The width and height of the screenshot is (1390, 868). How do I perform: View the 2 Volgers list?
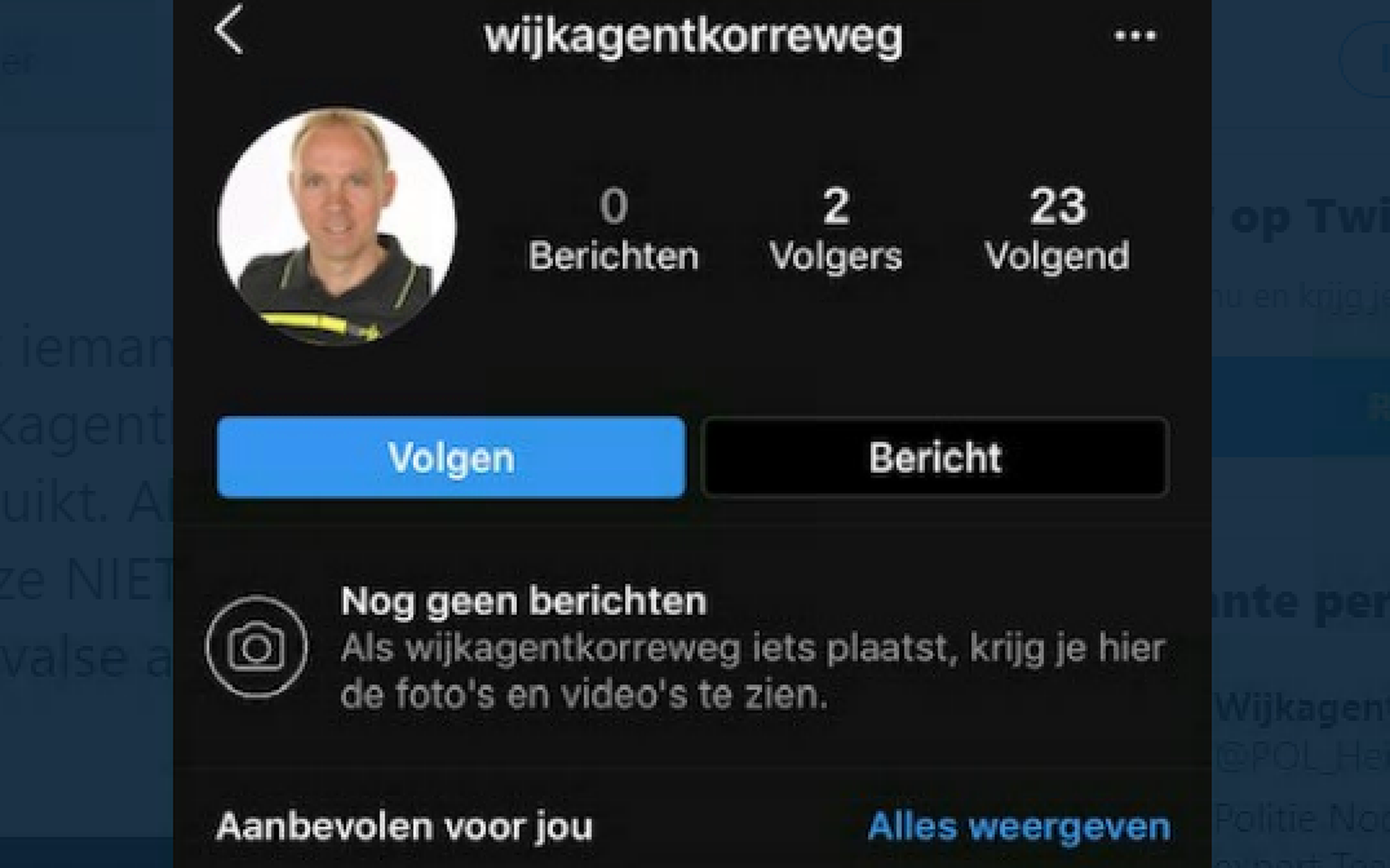(x=835, y=229)
